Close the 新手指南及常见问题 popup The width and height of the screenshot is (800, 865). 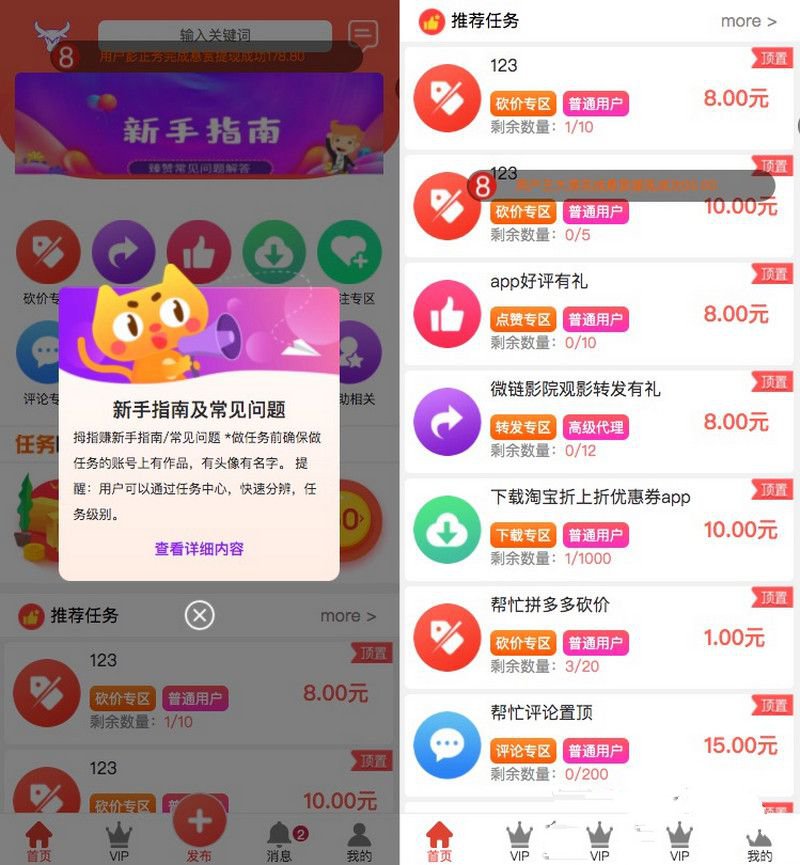coord(199,617)
